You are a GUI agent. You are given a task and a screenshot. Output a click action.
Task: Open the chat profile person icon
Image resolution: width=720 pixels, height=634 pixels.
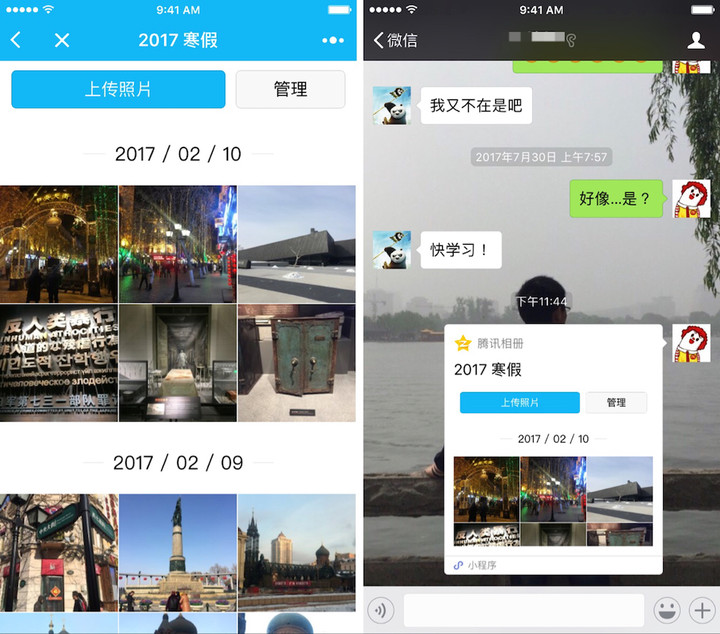[696, 40]
